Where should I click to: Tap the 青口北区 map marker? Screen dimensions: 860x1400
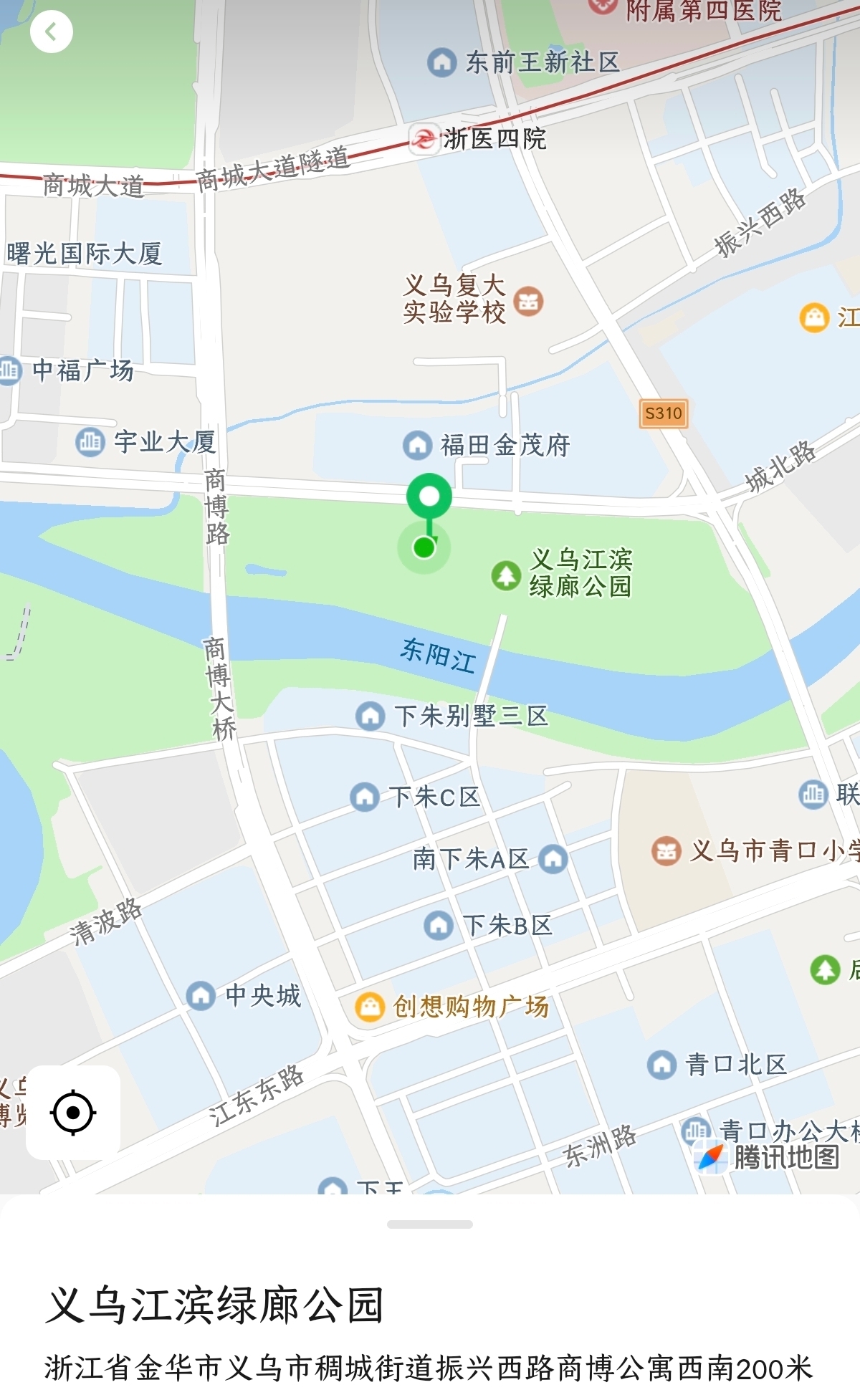(x=661, y=1064)
